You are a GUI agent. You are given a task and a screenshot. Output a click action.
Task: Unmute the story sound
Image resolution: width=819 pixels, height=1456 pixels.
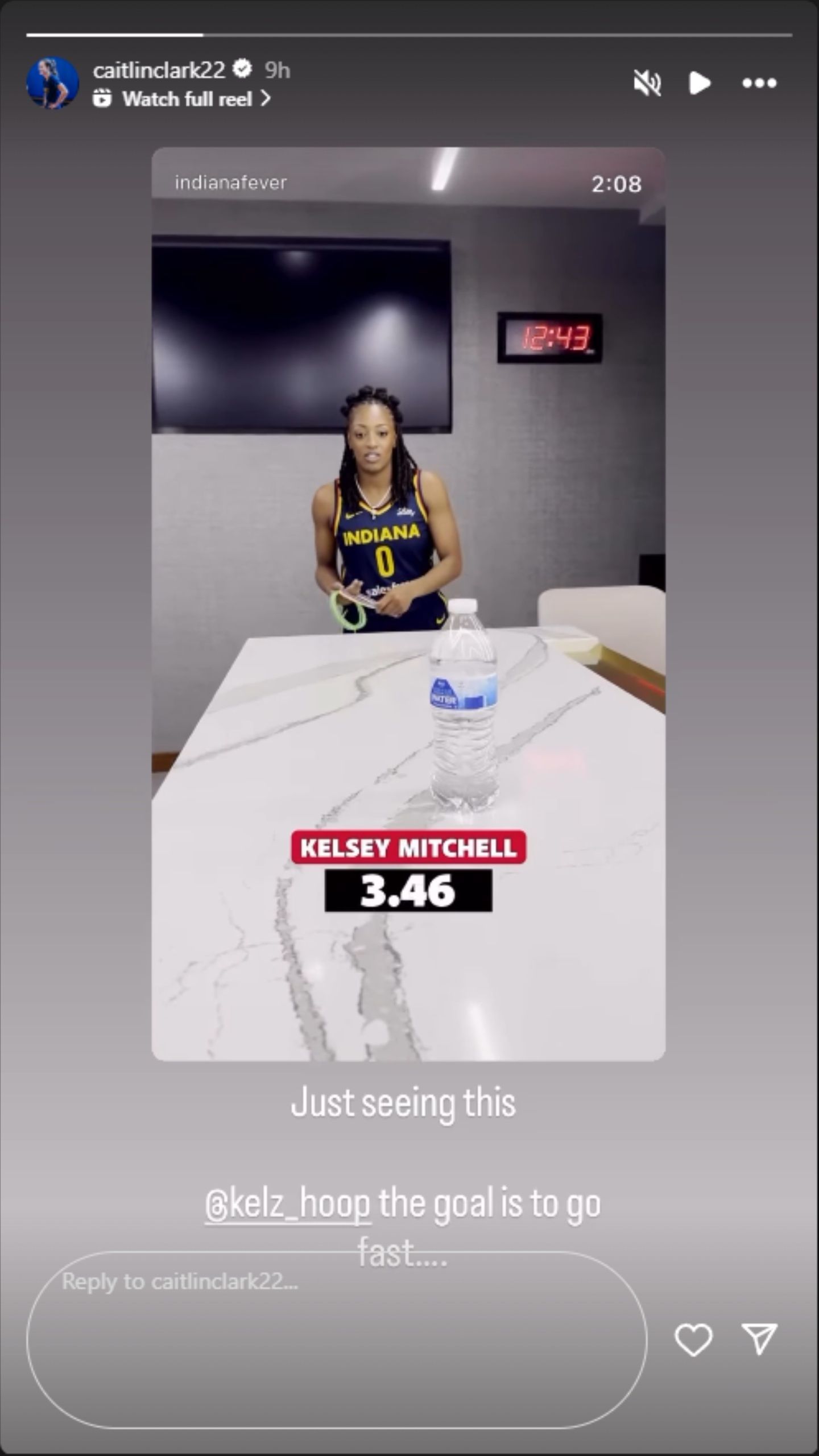click(x=647, y=84)
